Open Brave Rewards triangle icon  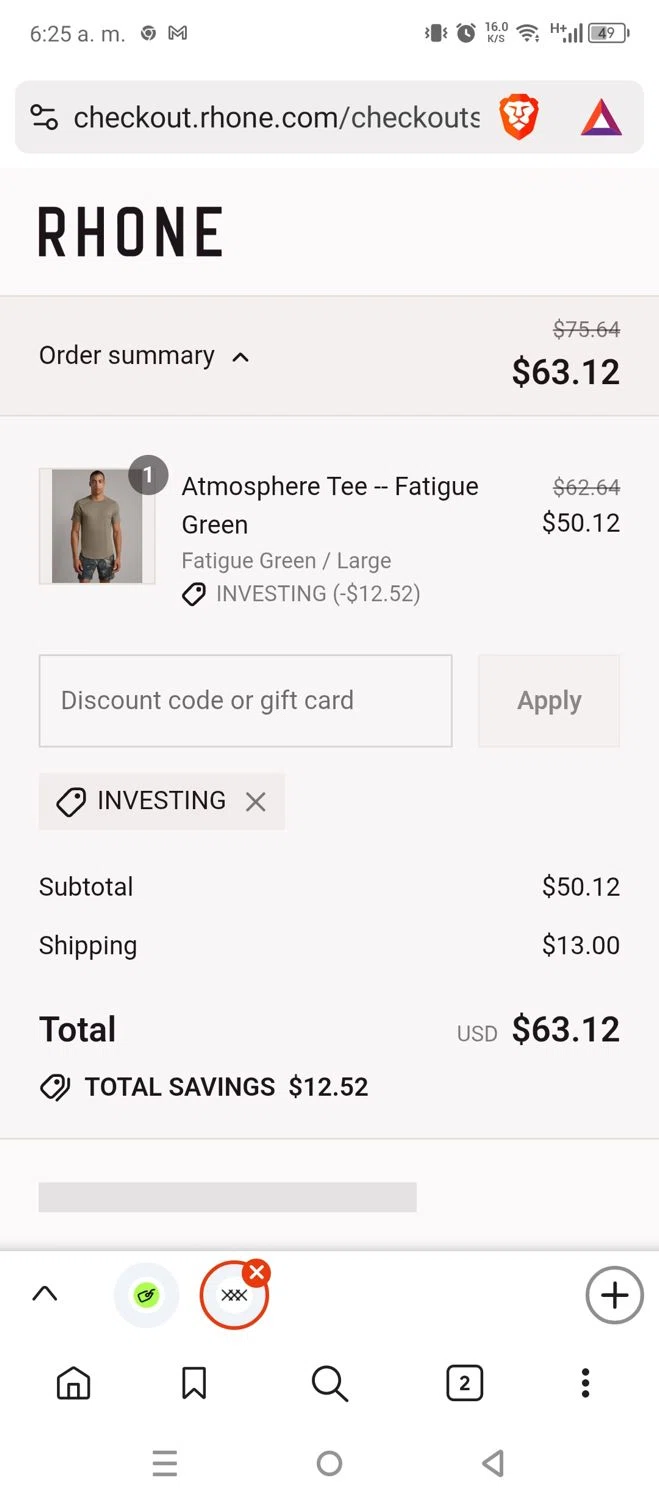(601, 117)
